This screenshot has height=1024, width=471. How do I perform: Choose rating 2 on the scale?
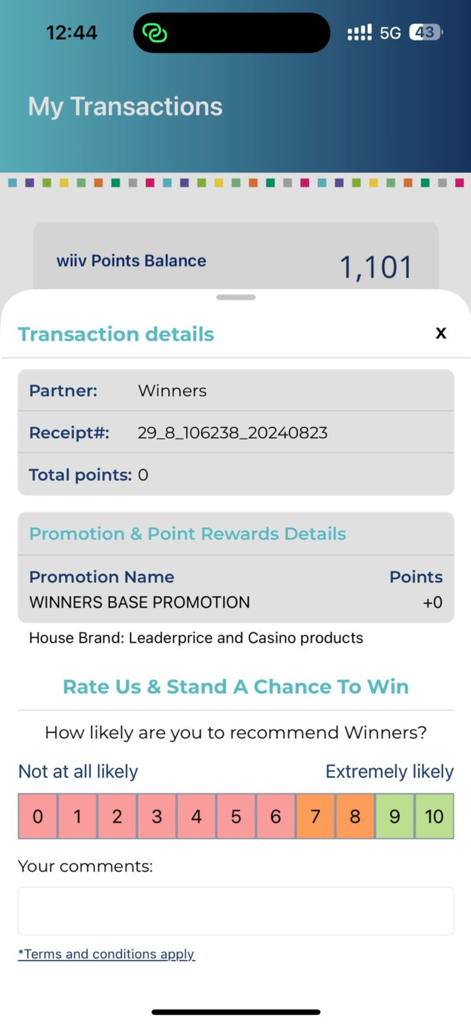pyautogui.click(x=117, y=816)
